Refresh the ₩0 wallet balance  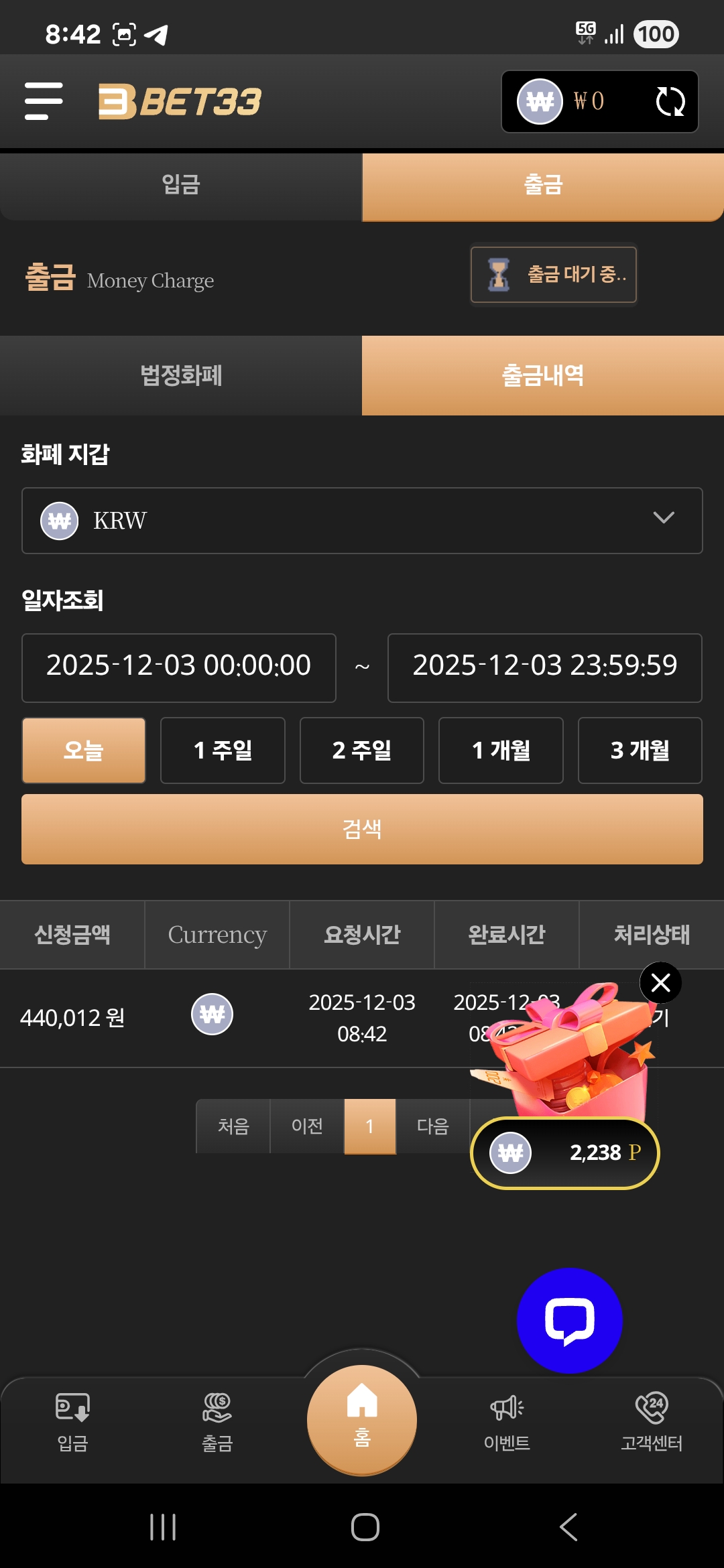[670, 102]
